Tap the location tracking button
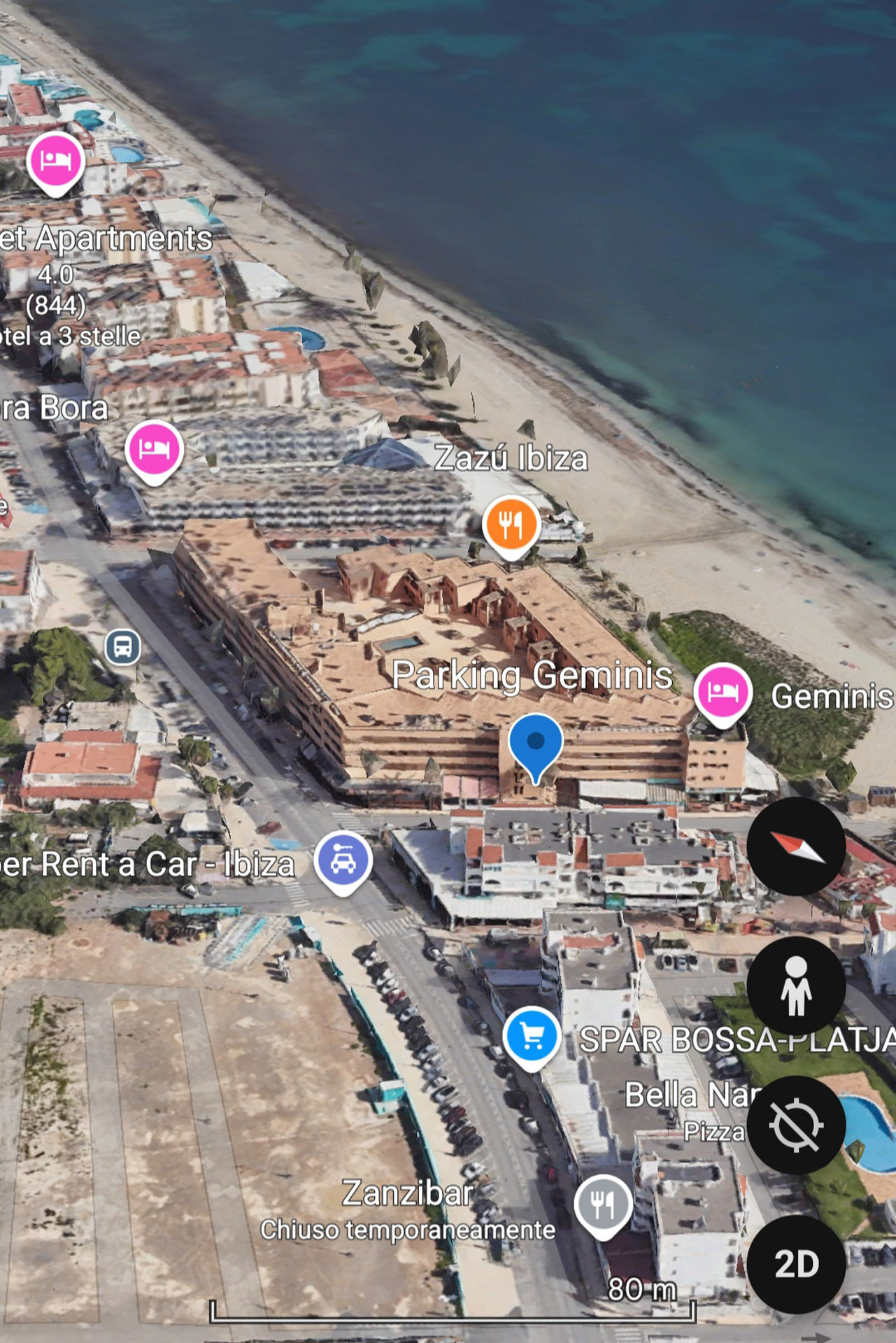Screen dimensions: 896x1343 [x=796, y=1125]
